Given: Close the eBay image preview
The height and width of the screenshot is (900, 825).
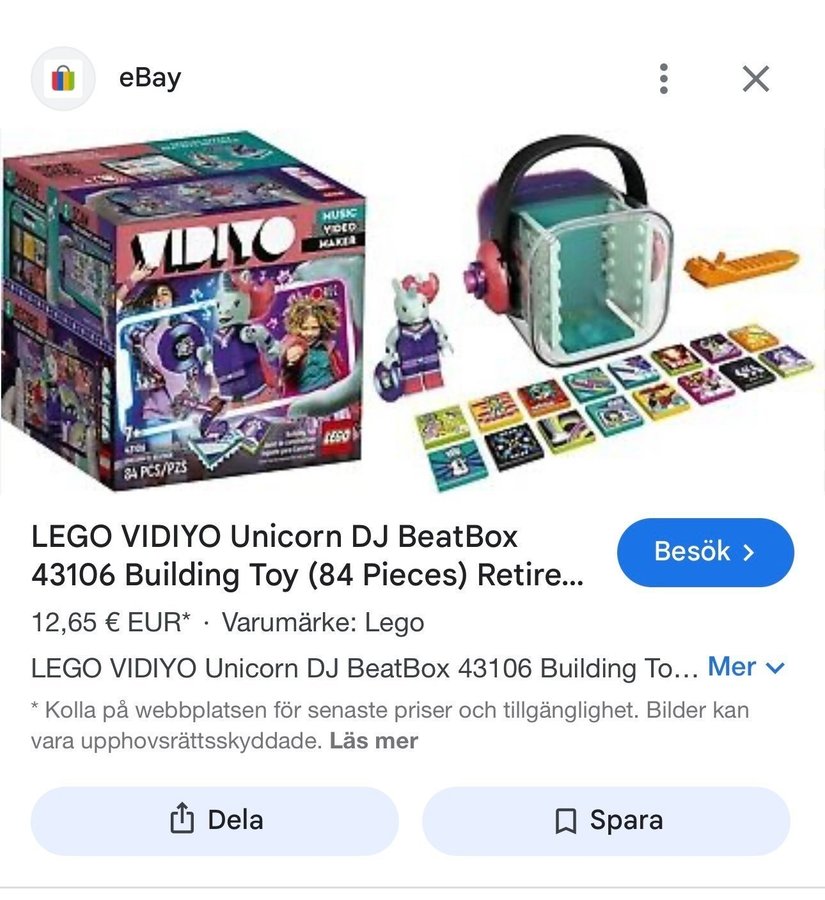Looking at the screenshot, I should [x=756, y=78].
